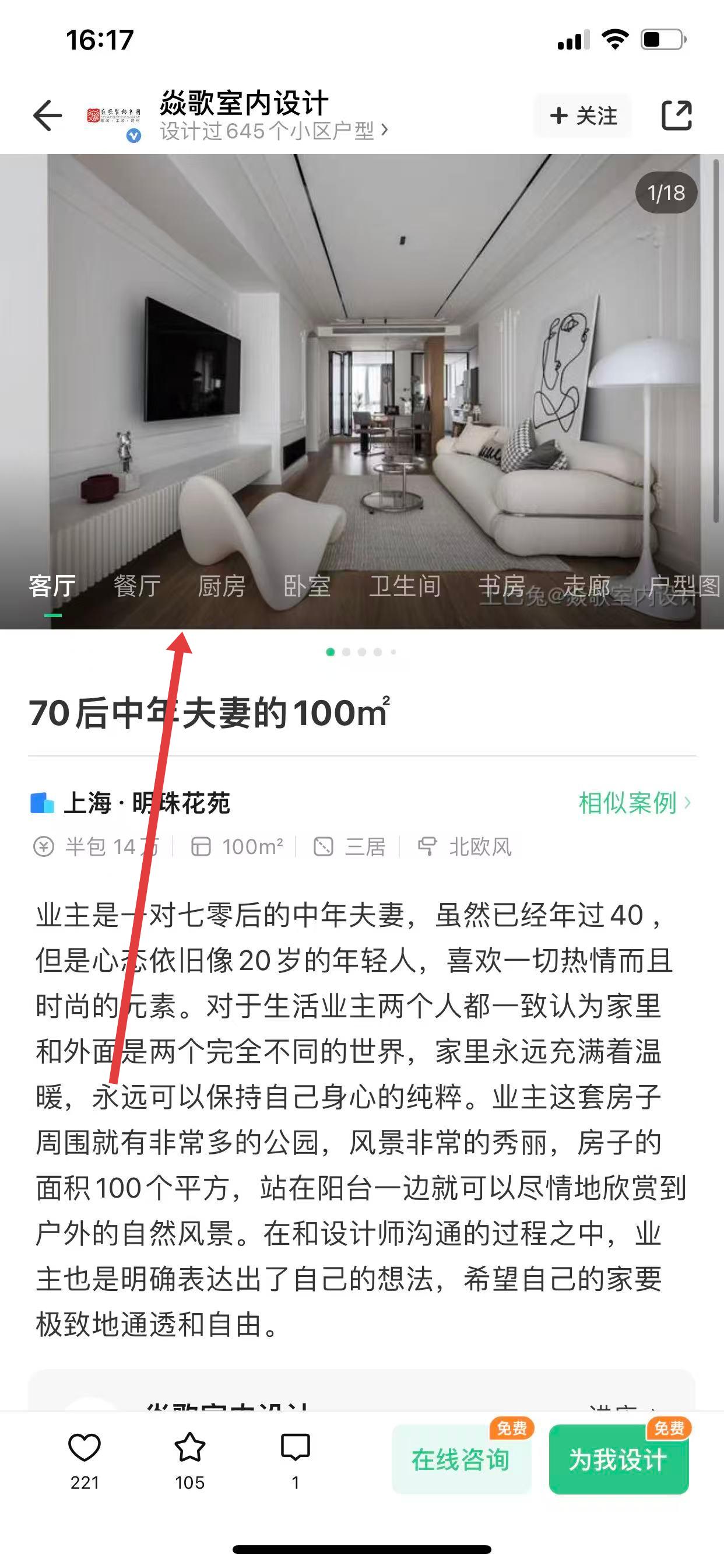Switch to the 餐厅 photo tab
Image resolution: width=724 pixels, height=1568 pixels.
(137, 586)
